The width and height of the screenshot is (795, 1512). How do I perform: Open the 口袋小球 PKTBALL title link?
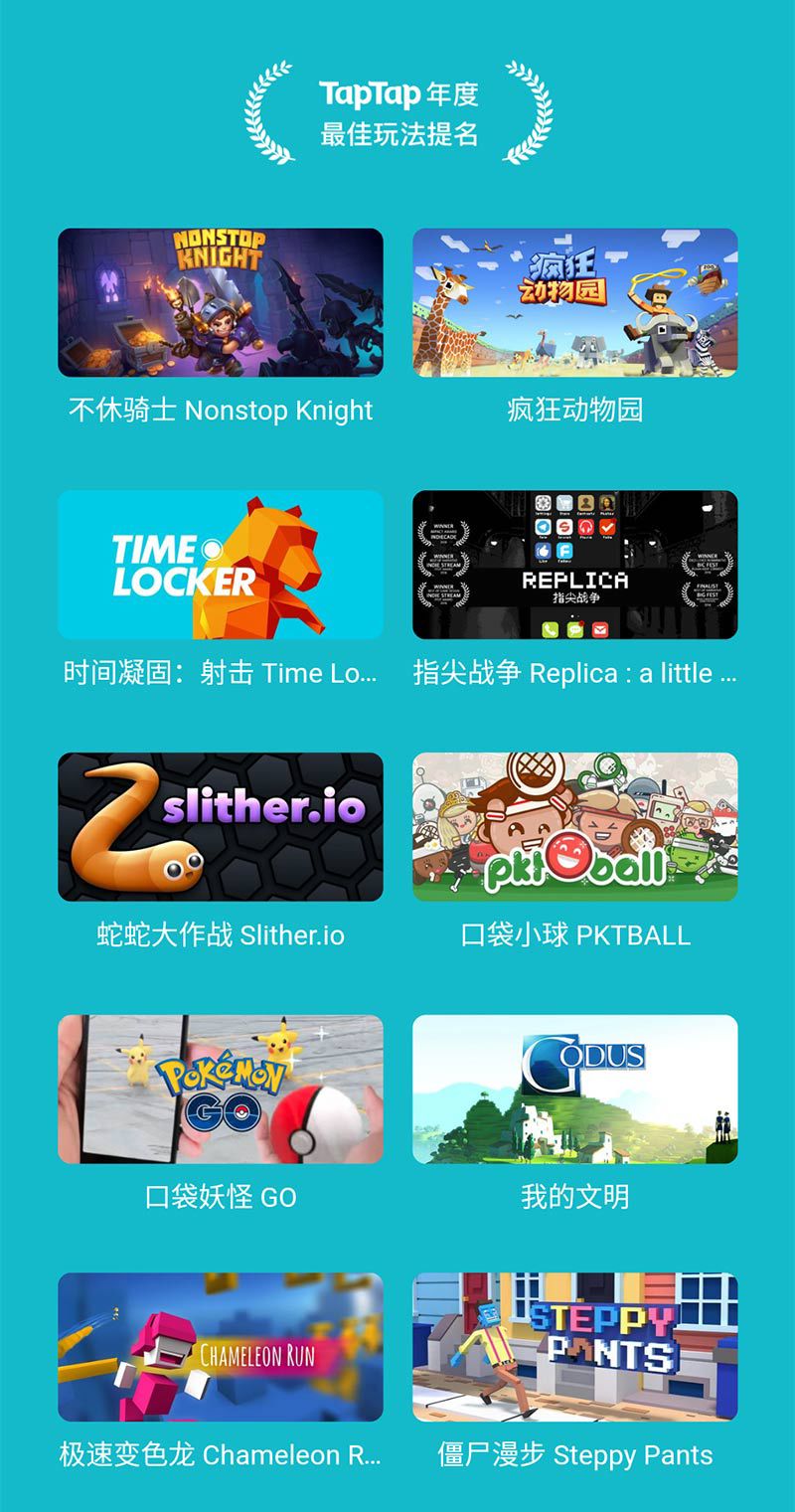tap(576, 934)
